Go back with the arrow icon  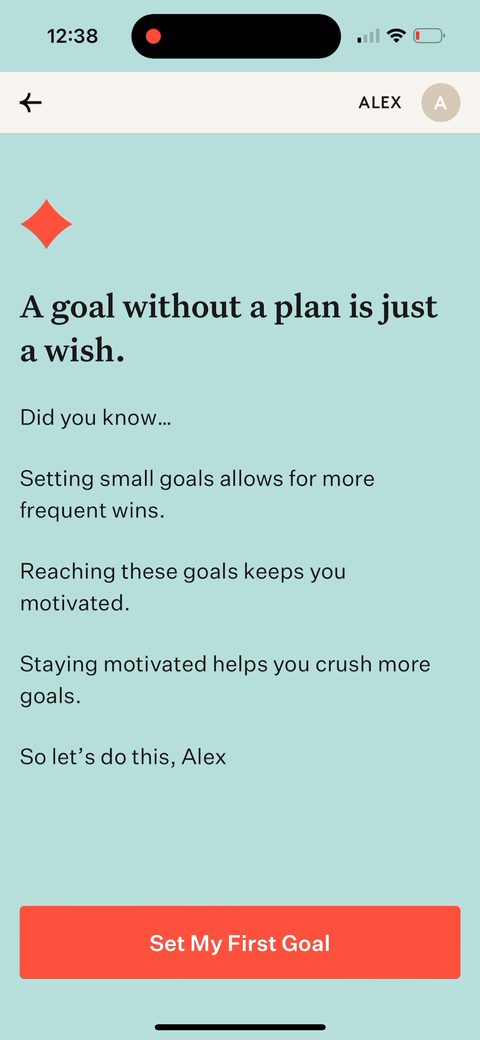click(x=30, y=103)
